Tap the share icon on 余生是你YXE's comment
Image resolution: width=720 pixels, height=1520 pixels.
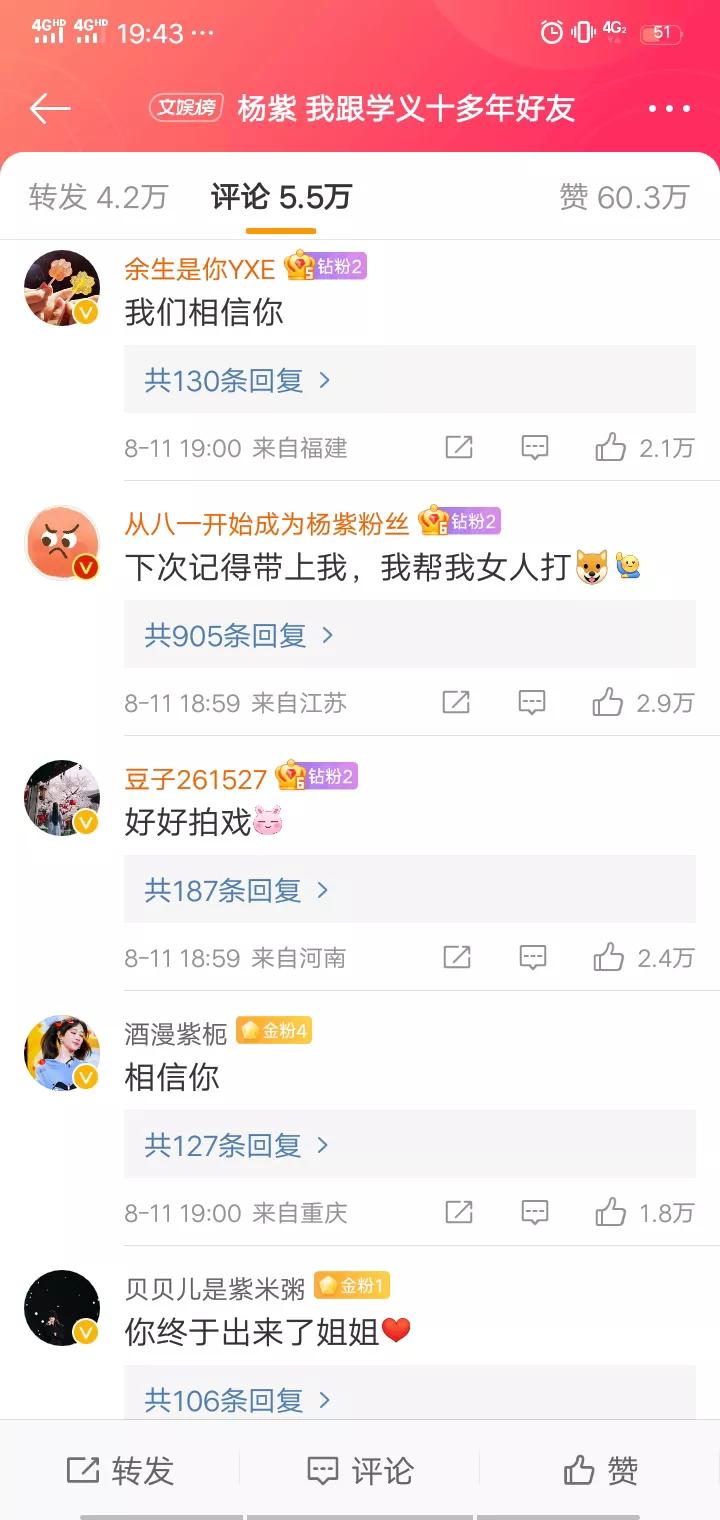coord(457,447)
